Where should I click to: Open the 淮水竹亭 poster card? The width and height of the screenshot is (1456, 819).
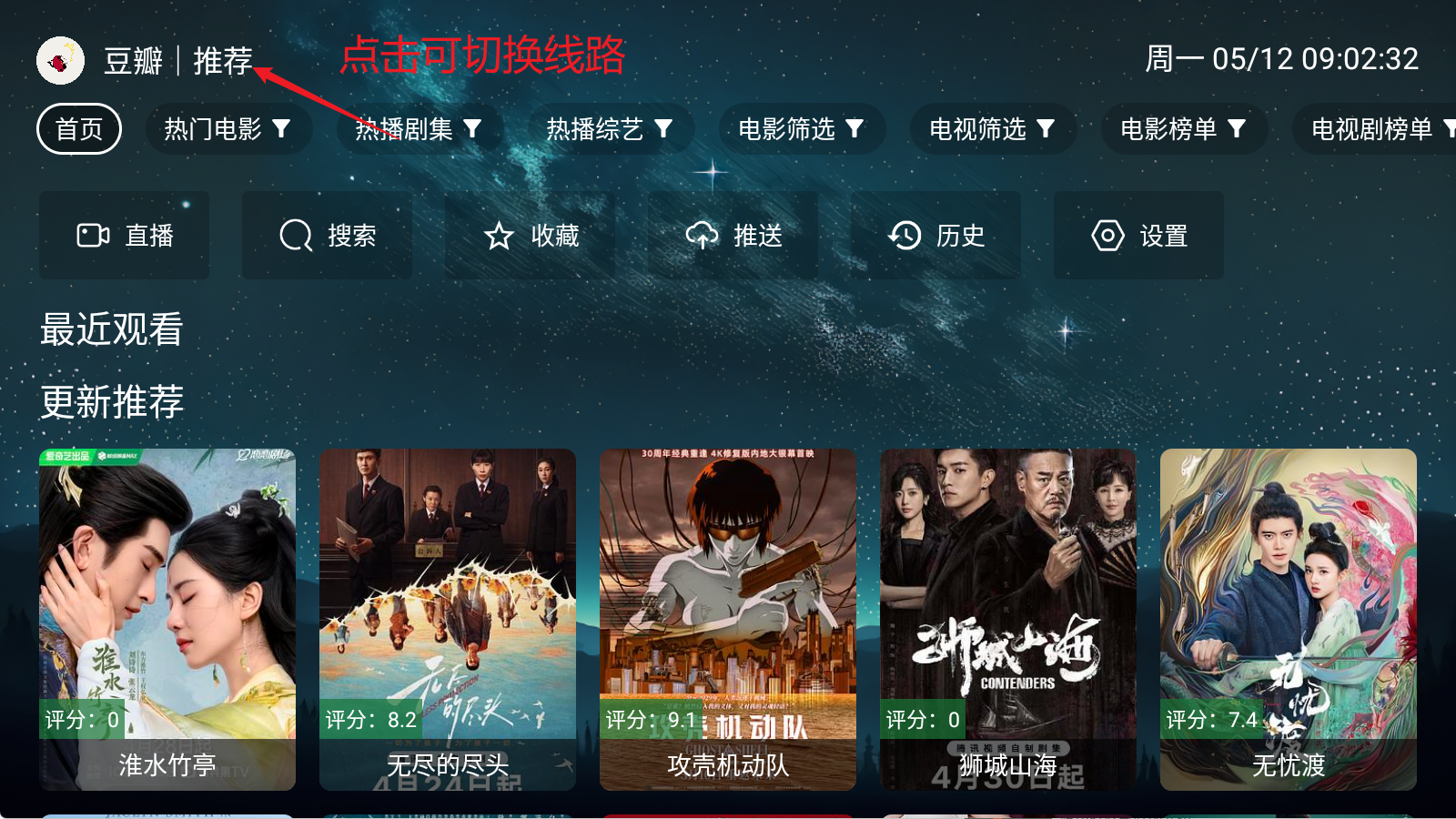tap(167, 619)
